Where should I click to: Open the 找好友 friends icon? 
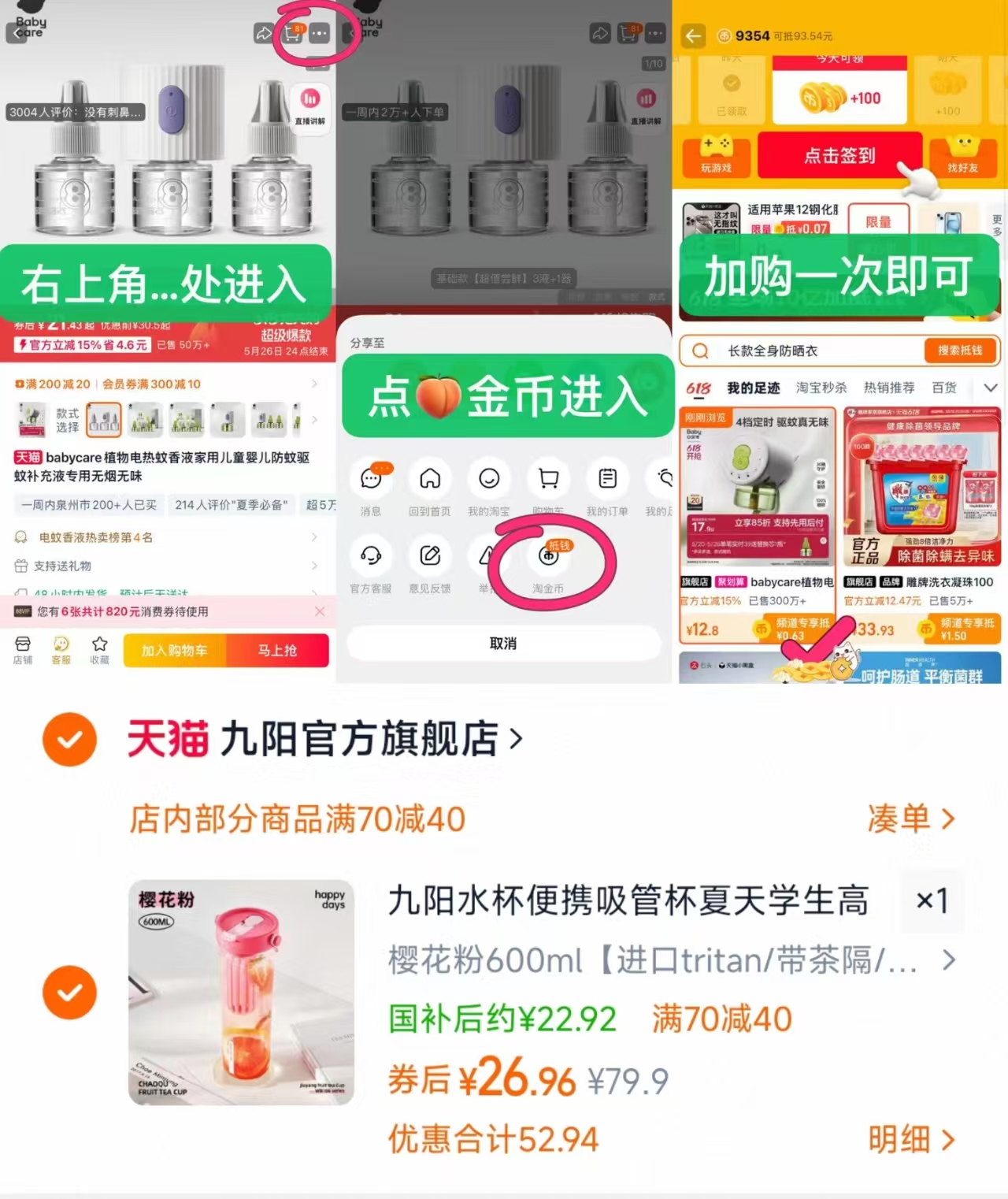[963, 155]
